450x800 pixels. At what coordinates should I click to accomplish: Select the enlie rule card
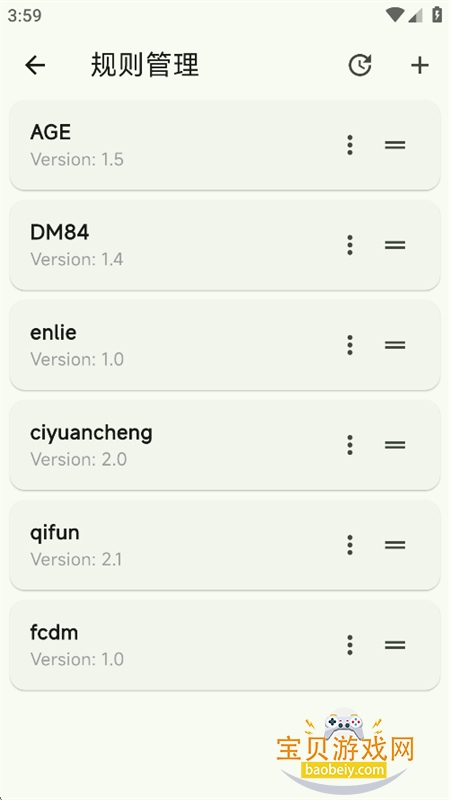coord(224,345)
